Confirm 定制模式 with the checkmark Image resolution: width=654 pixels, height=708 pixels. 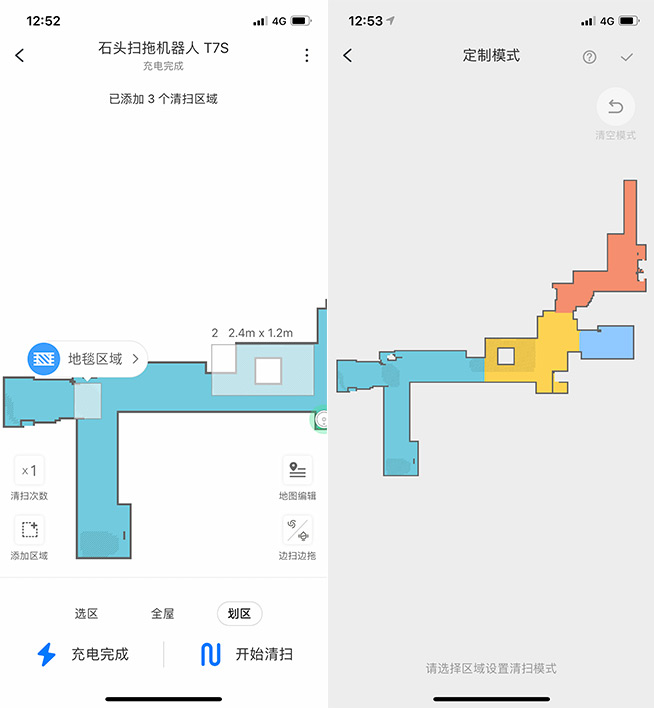pyautogui.click(x=627, y=57)
